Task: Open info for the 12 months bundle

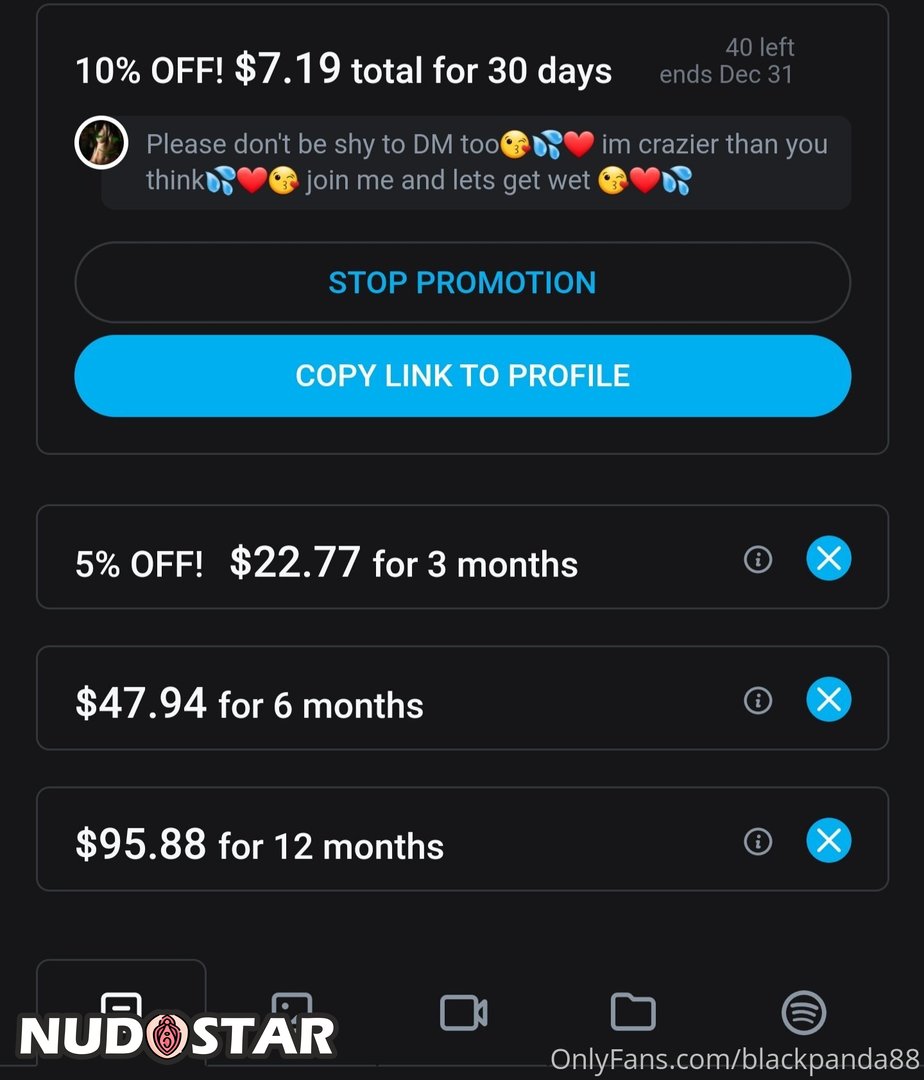Action: tap(758, 841)
